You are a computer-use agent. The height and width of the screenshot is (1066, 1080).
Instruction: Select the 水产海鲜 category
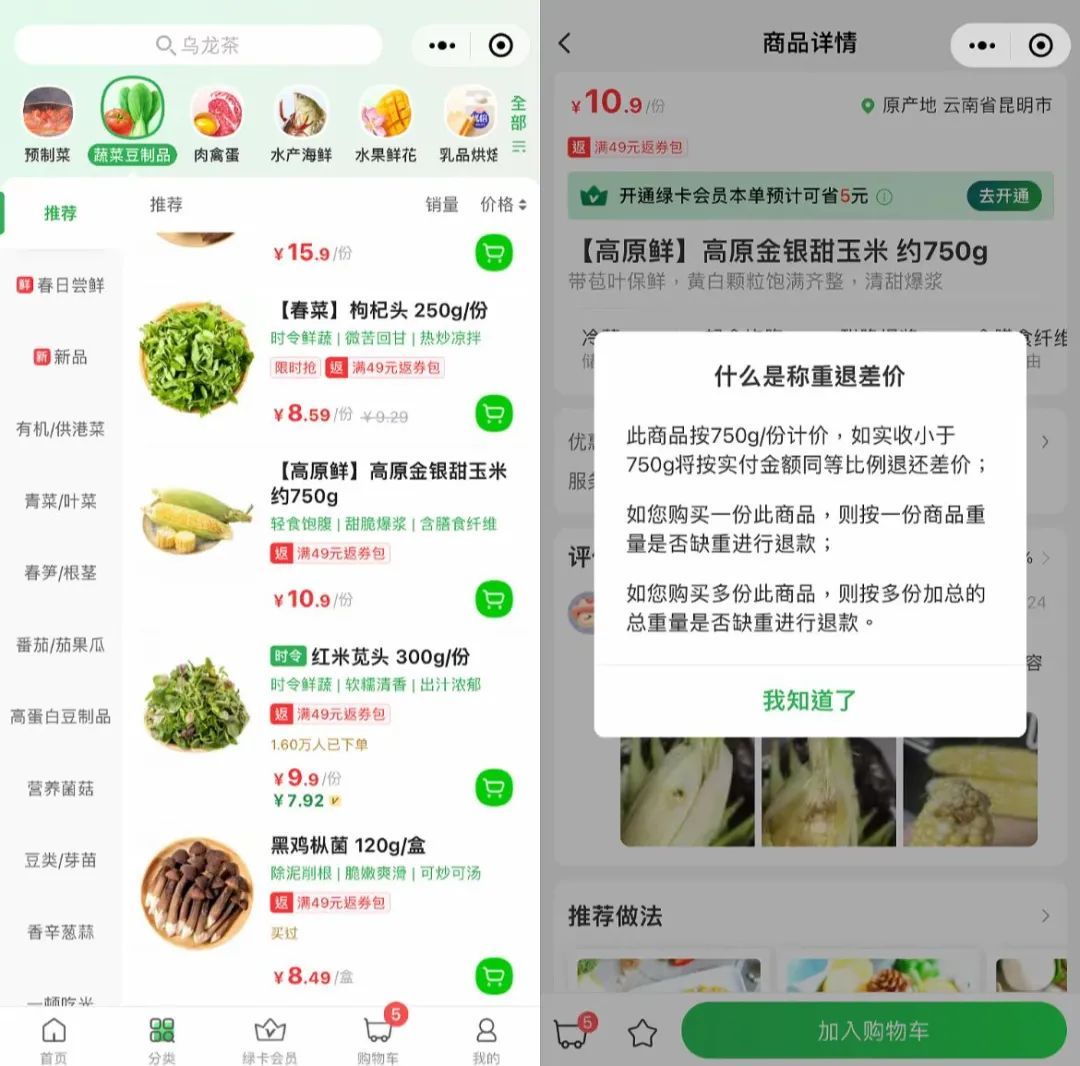pos(301,125)
